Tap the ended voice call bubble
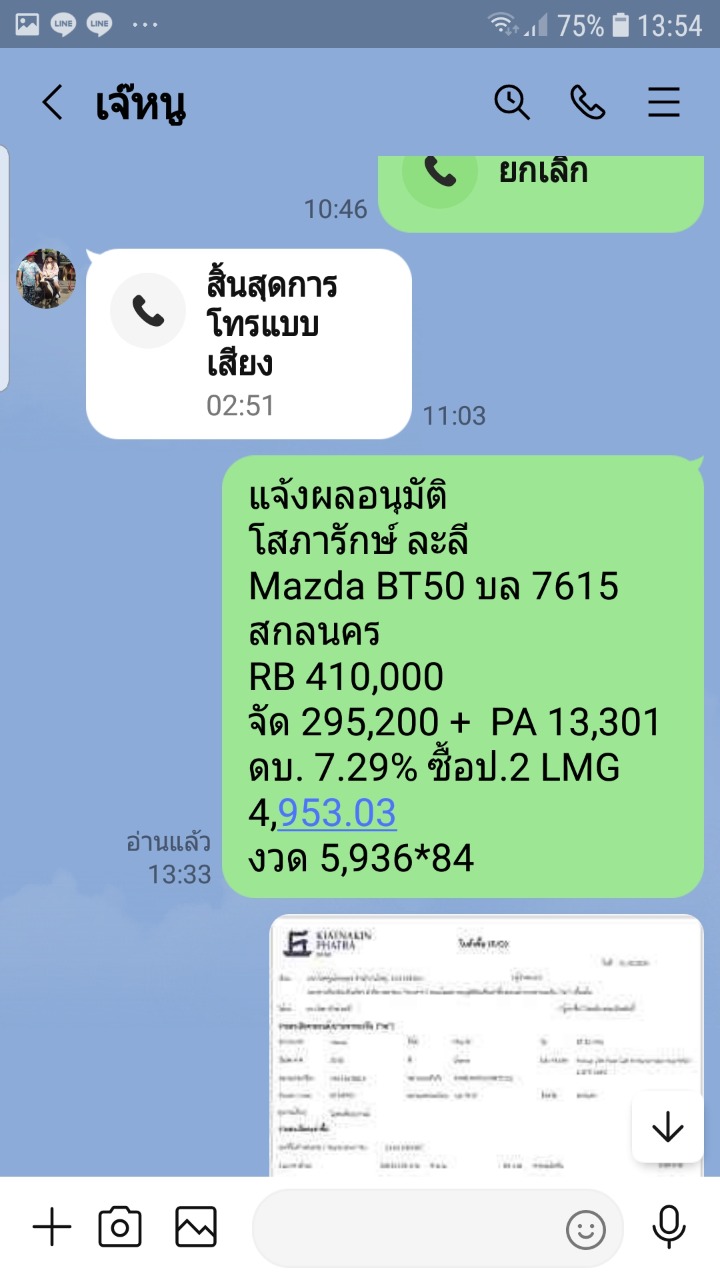Screen dimensions: 720x1280 click(x=249, y=343)
